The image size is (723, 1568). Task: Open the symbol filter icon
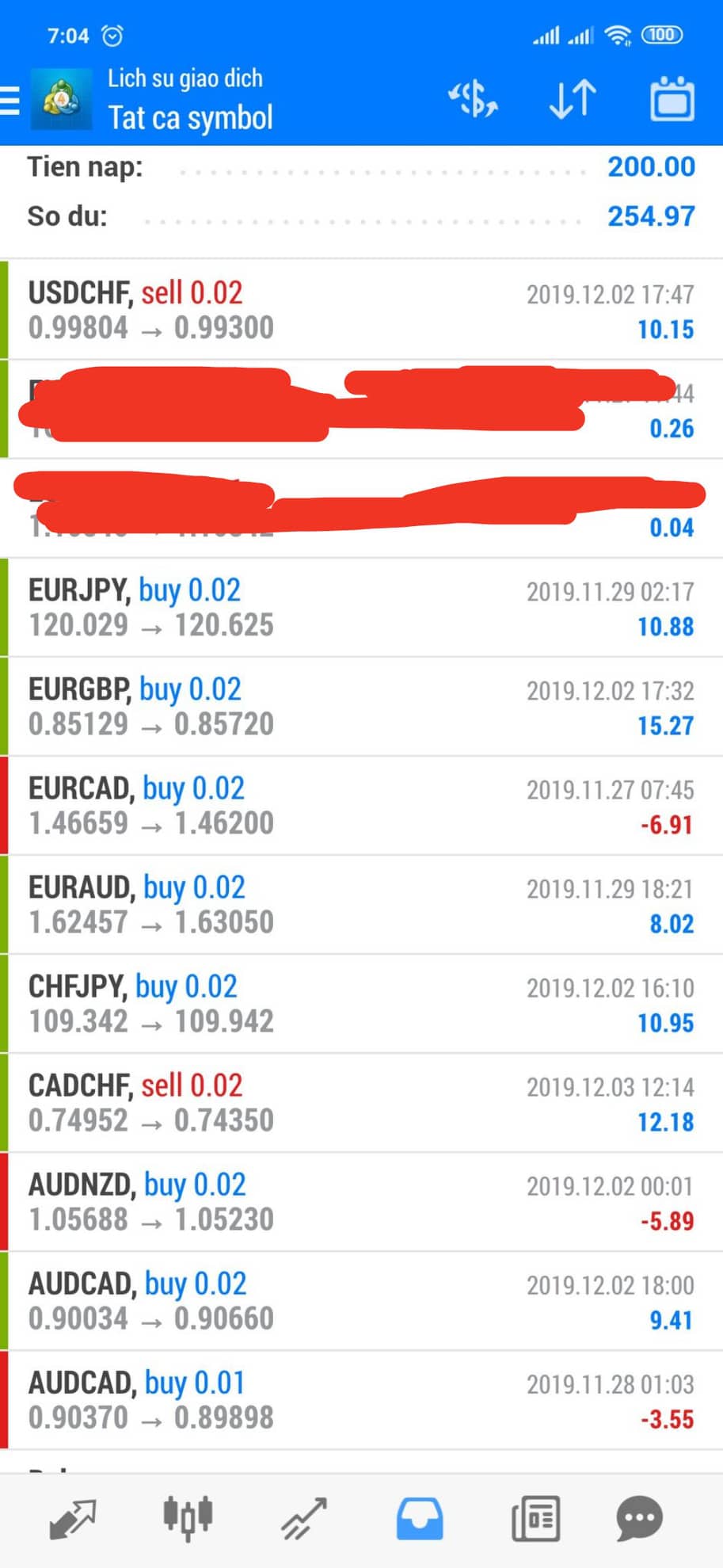(473, 100)
